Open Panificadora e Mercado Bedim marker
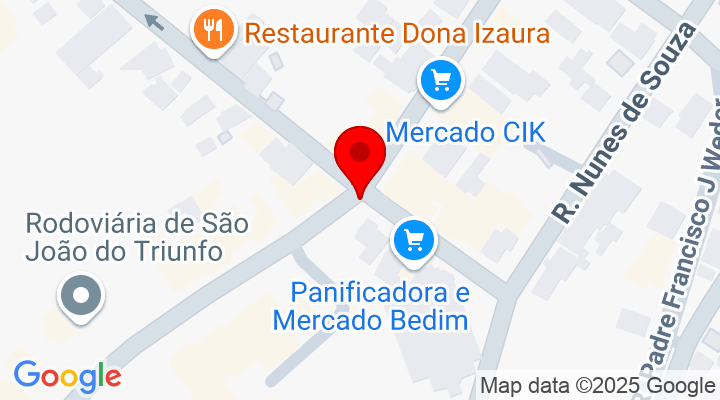Image resolution: width=720 pixels, height=400 pixels. click(x=414, y=240)
